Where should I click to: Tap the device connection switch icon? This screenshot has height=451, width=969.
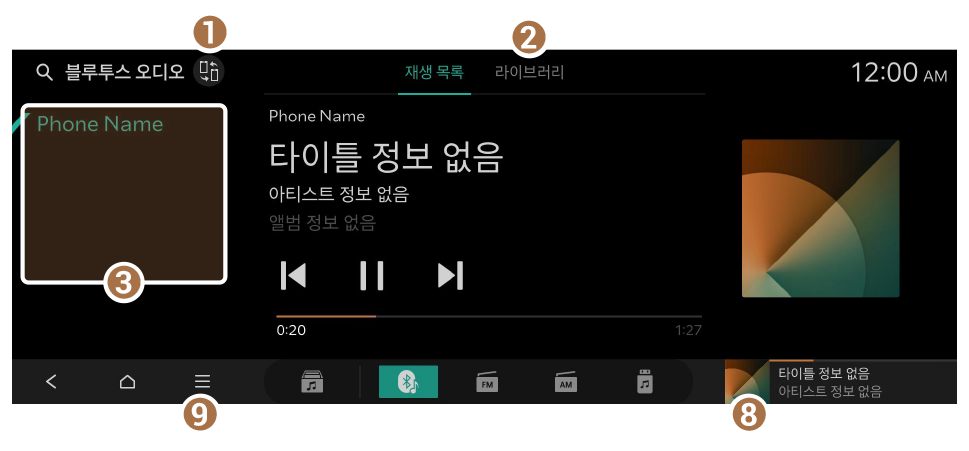(x=209, y=71)
